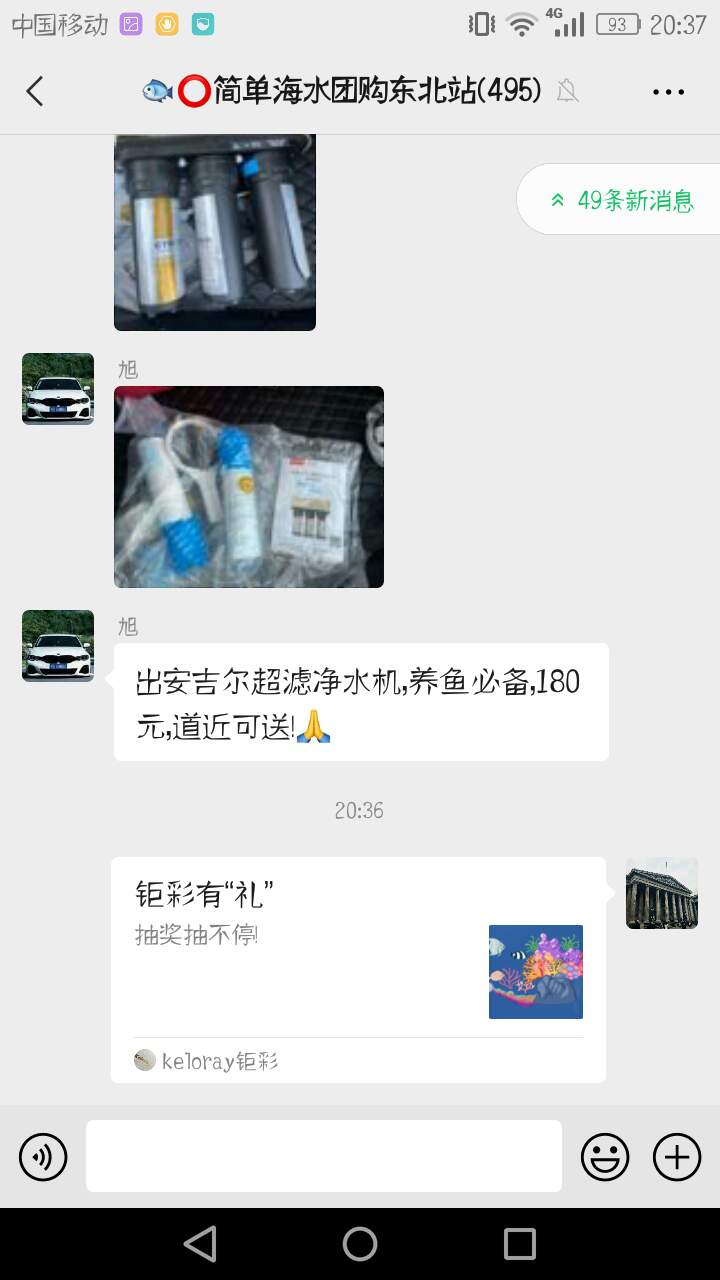The width and height of the screenshot is (720, 1280).
Task: Go back from the group chat
Action: click(x=35, y=91)
